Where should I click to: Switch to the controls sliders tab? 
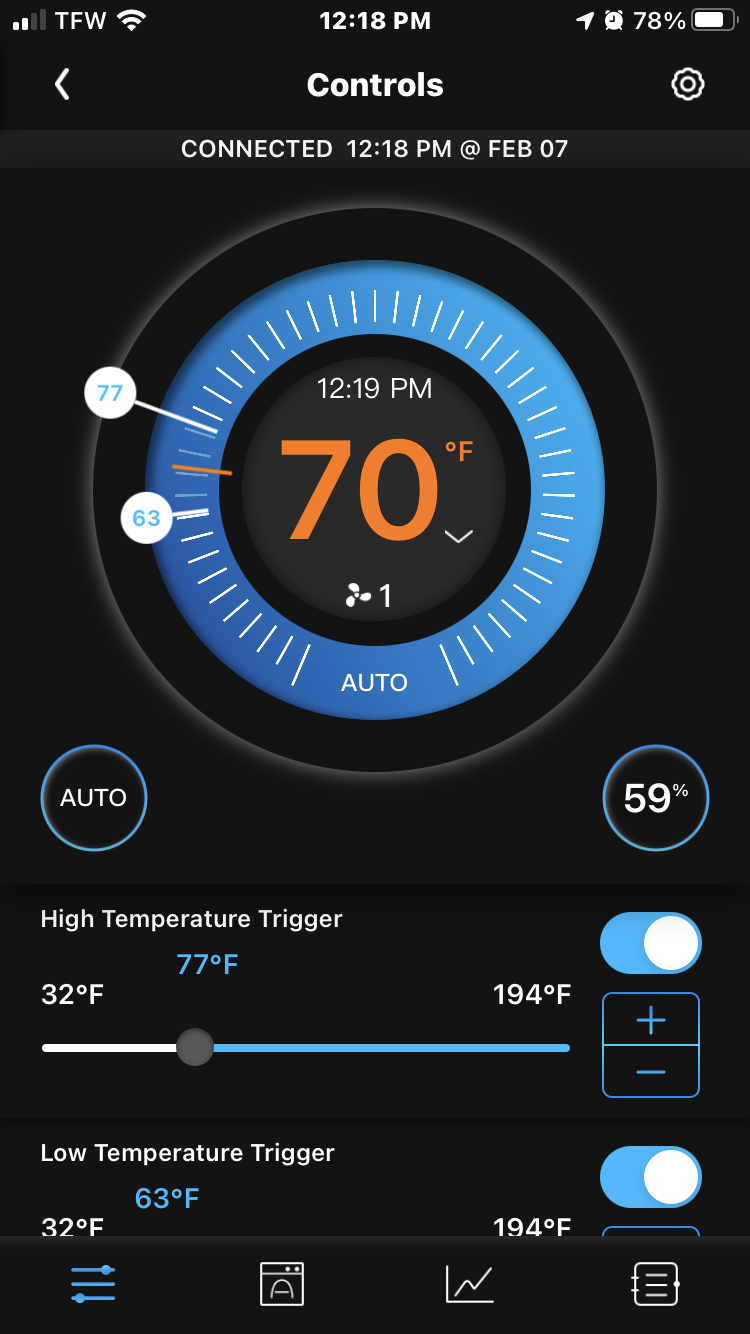(93, 1283)
